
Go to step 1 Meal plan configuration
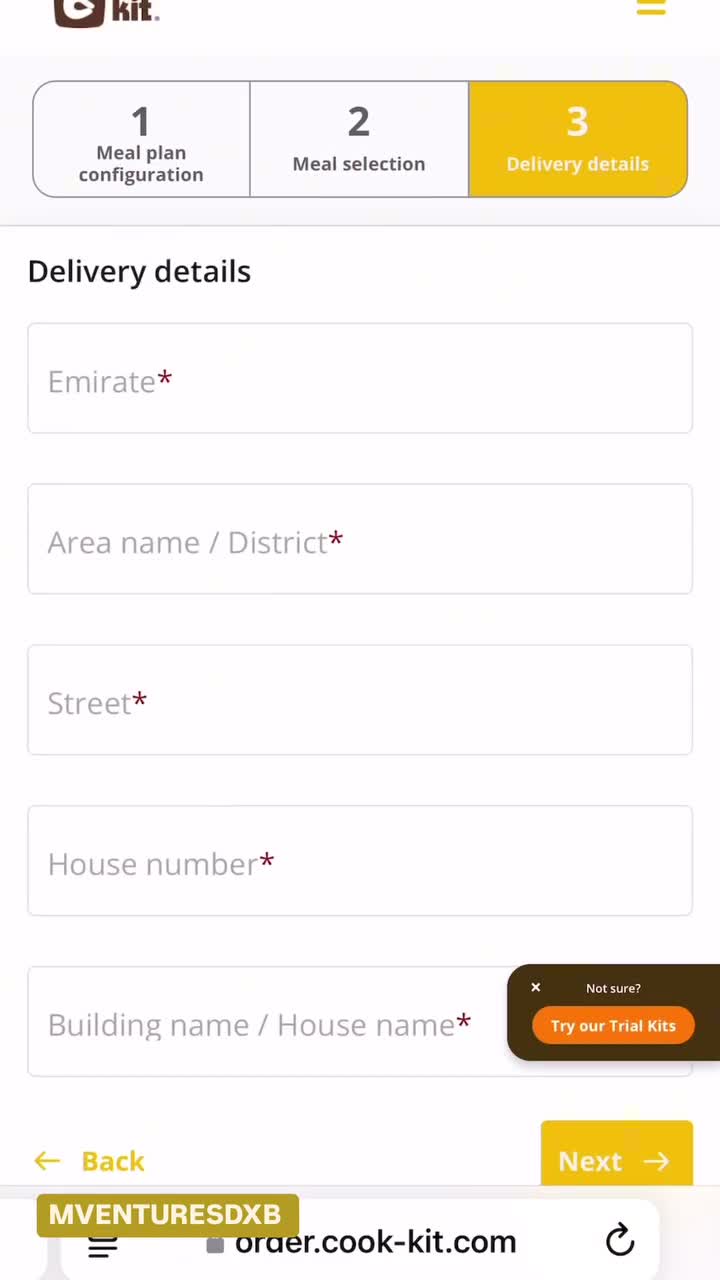coord(141,139)
